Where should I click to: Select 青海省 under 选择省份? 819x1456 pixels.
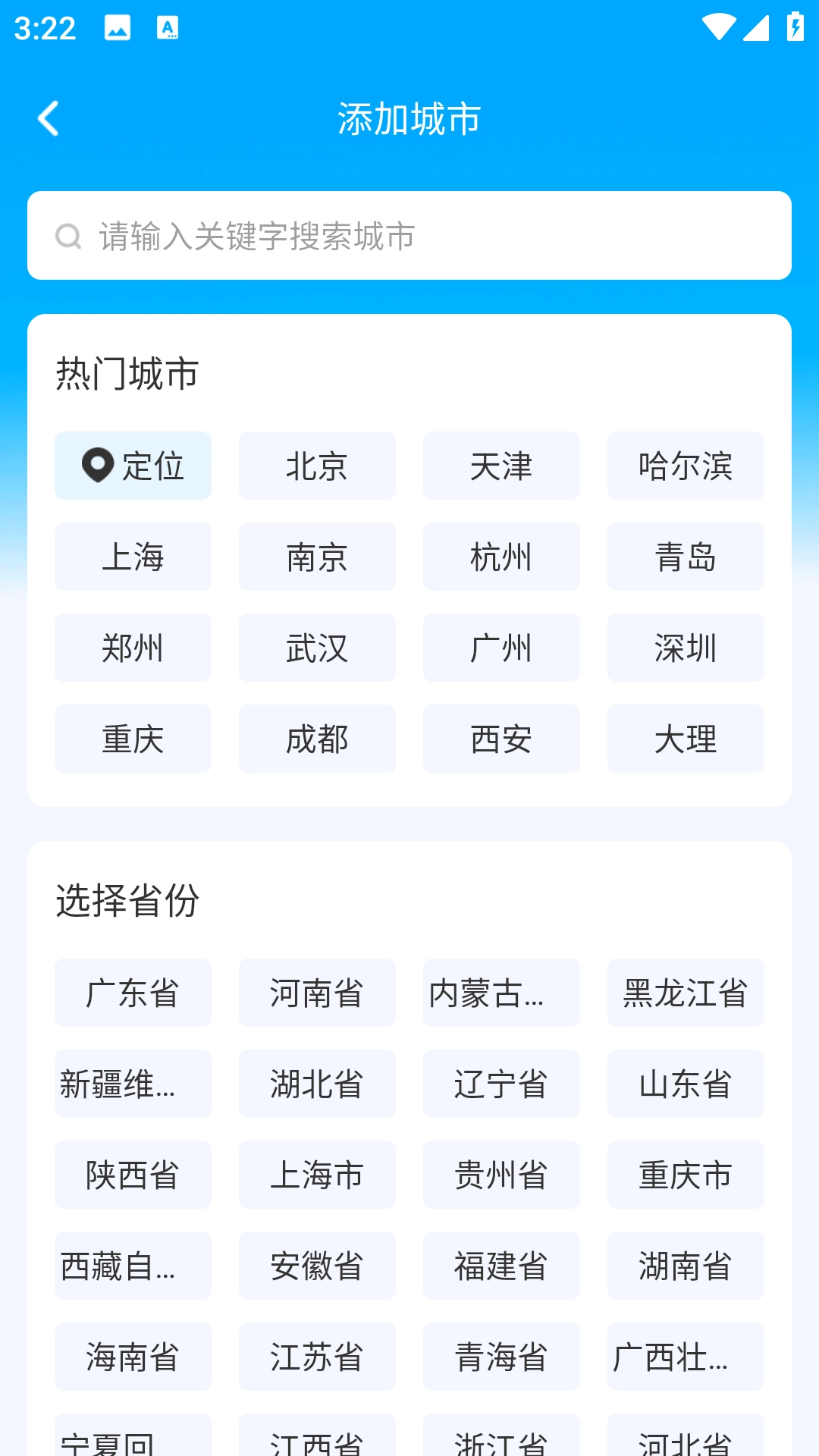[x=501, y=1356]
